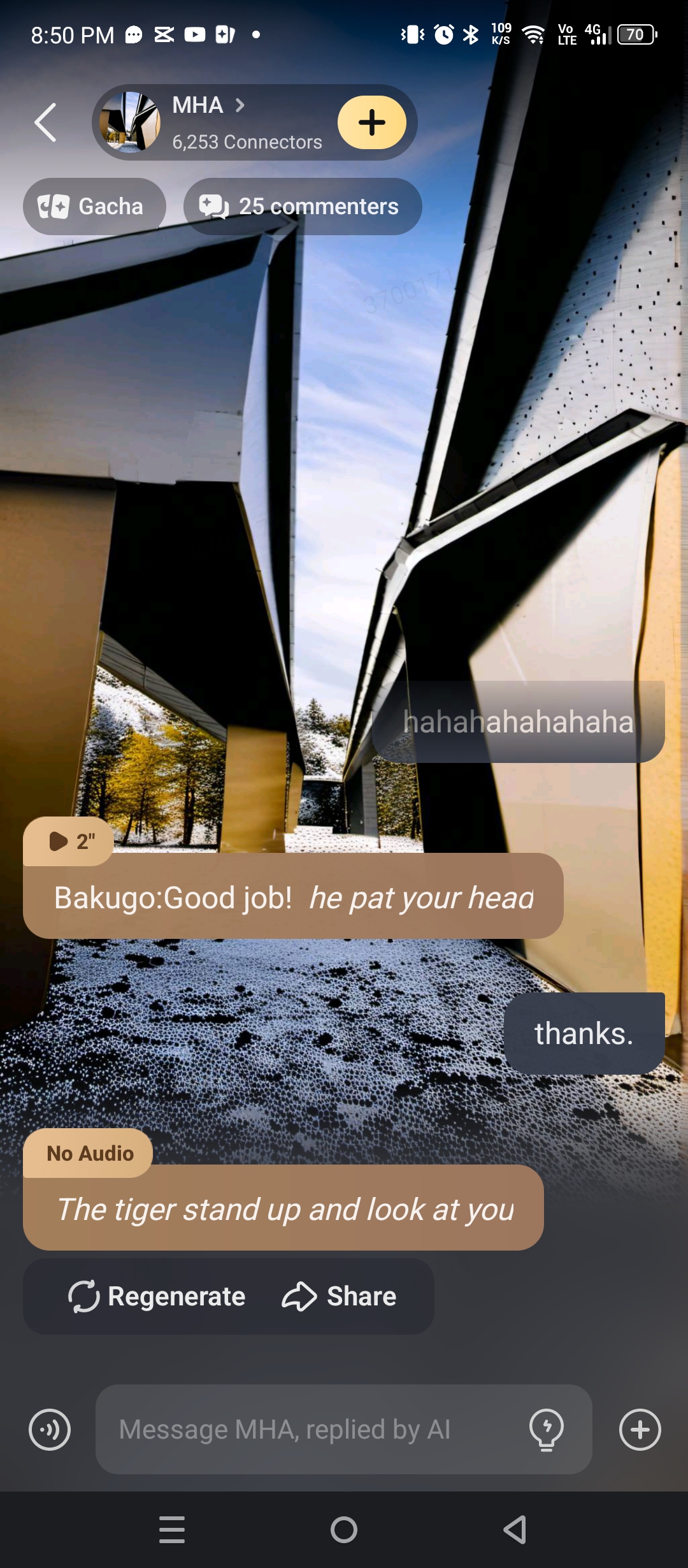This screenshot has height=1568, width=688.
Task: Tap the voice input icon
Action: click(x=50, y=1430)
